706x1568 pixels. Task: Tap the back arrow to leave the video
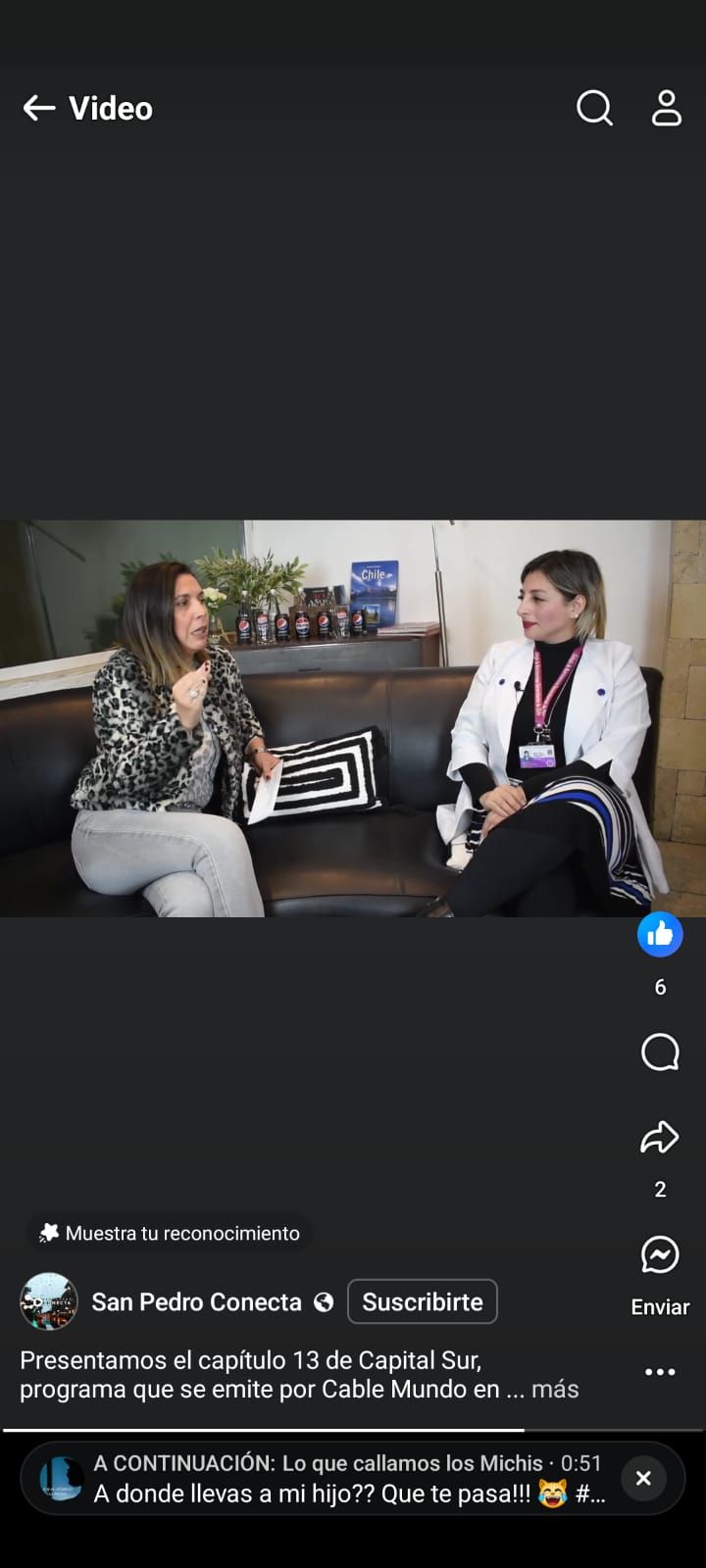tap(37, 108)
